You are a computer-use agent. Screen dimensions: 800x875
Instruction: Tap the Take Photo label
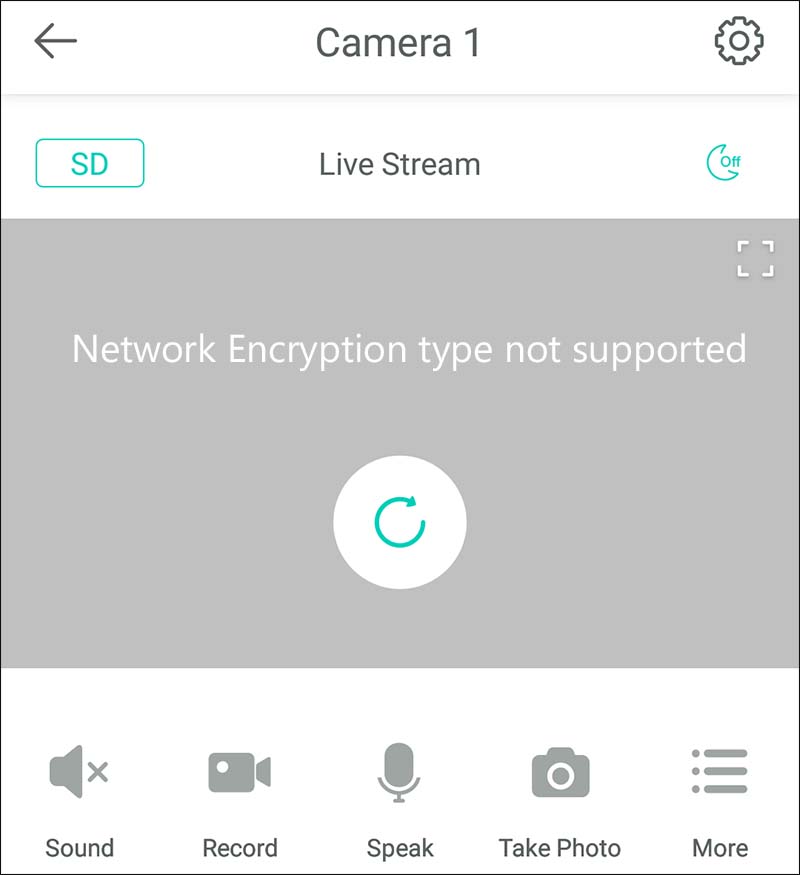click(560, 847)
